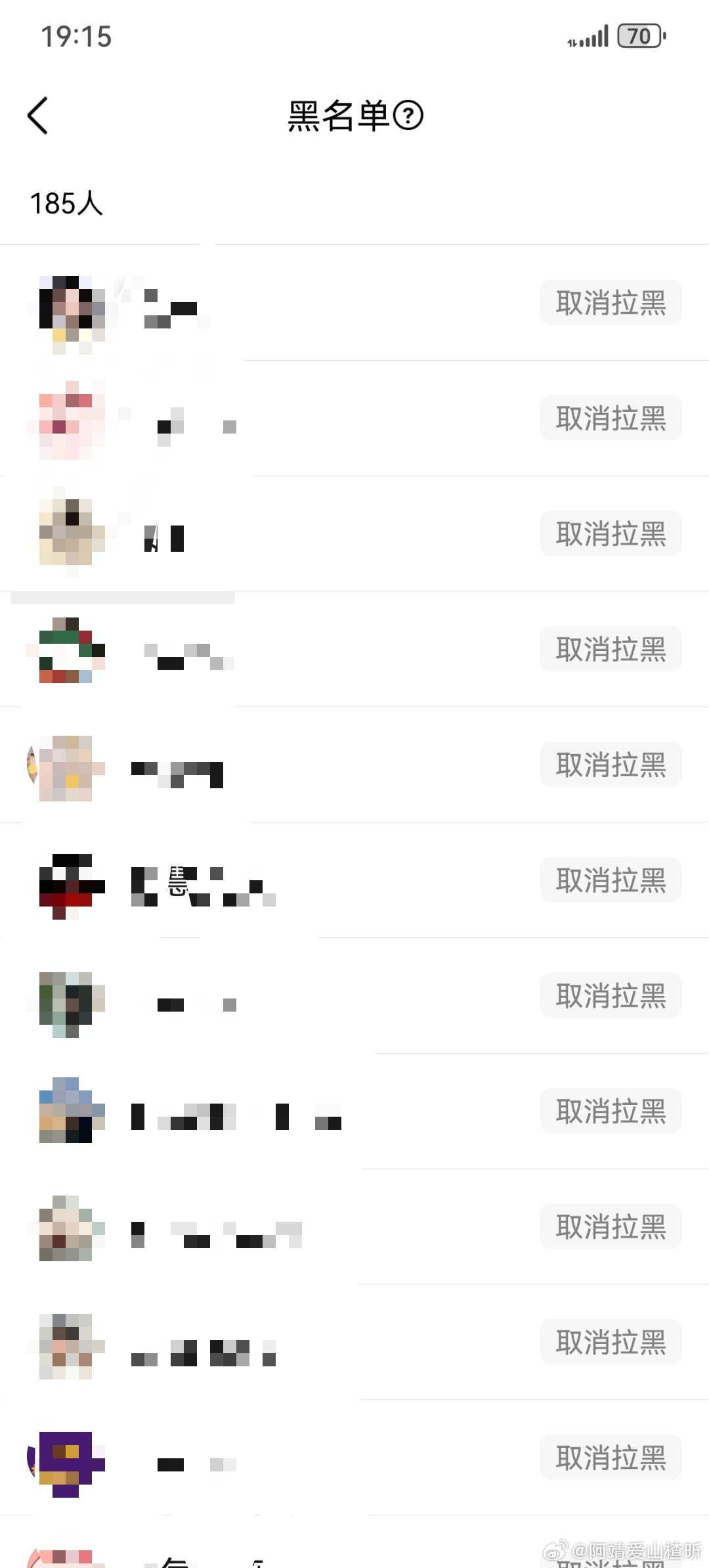Tap the blurred username in the first row
The width and height of the screenshot is (709, 1568).
167,304
